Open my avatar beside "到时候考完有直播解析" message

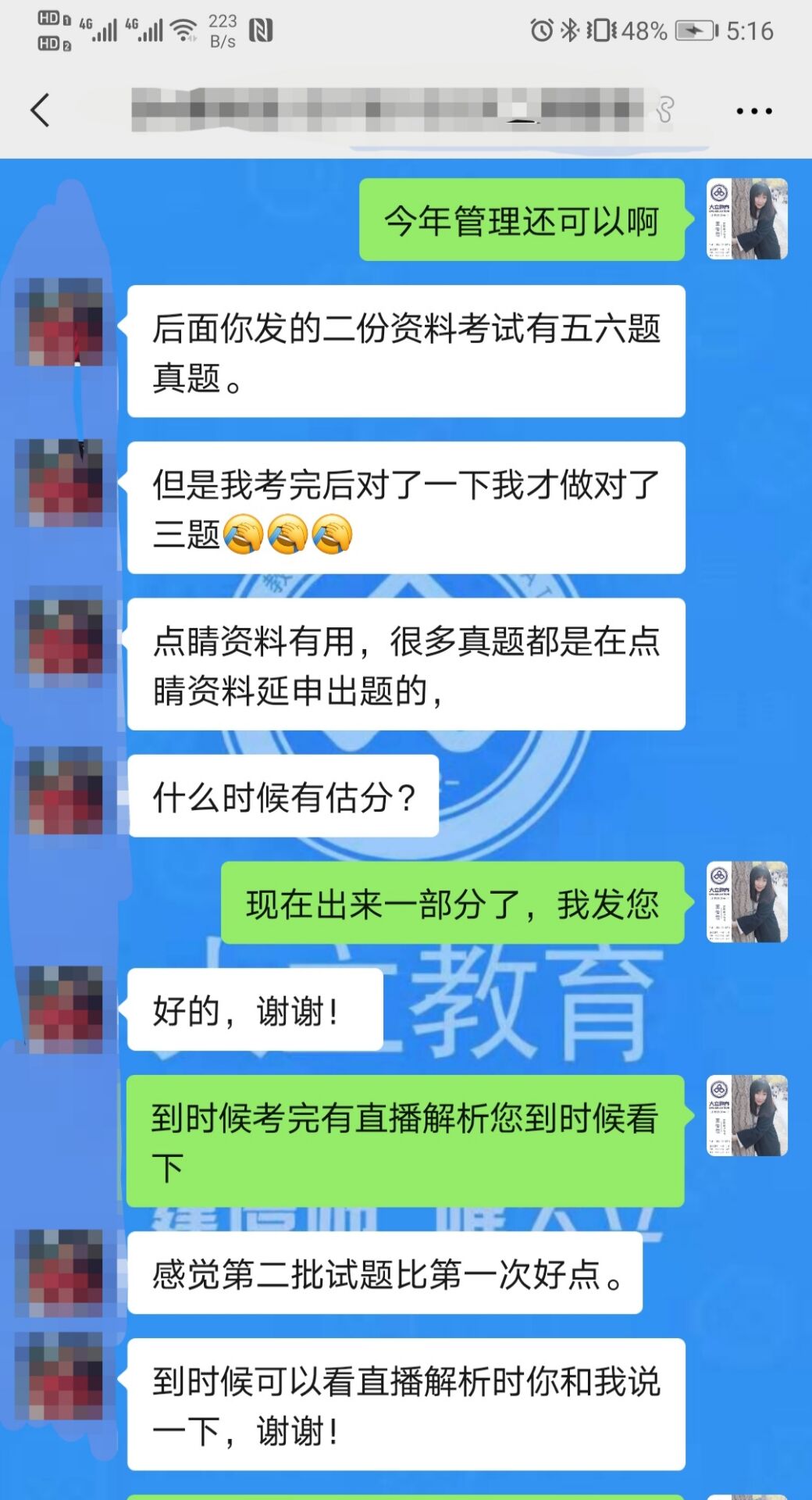click(x=746, y=1116)
